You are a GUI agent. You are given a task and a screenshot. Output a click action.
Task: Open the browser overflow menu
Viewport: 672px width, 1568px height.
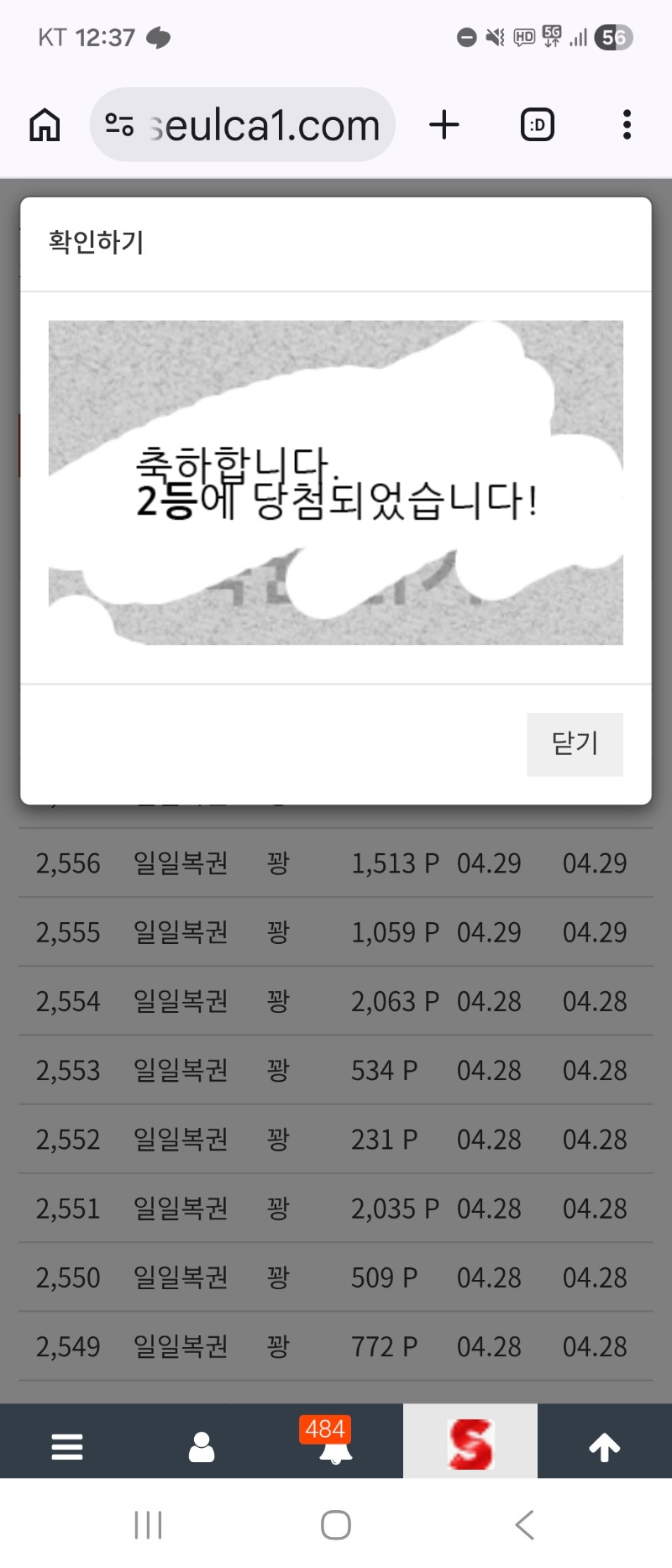[x=627, y=125]
